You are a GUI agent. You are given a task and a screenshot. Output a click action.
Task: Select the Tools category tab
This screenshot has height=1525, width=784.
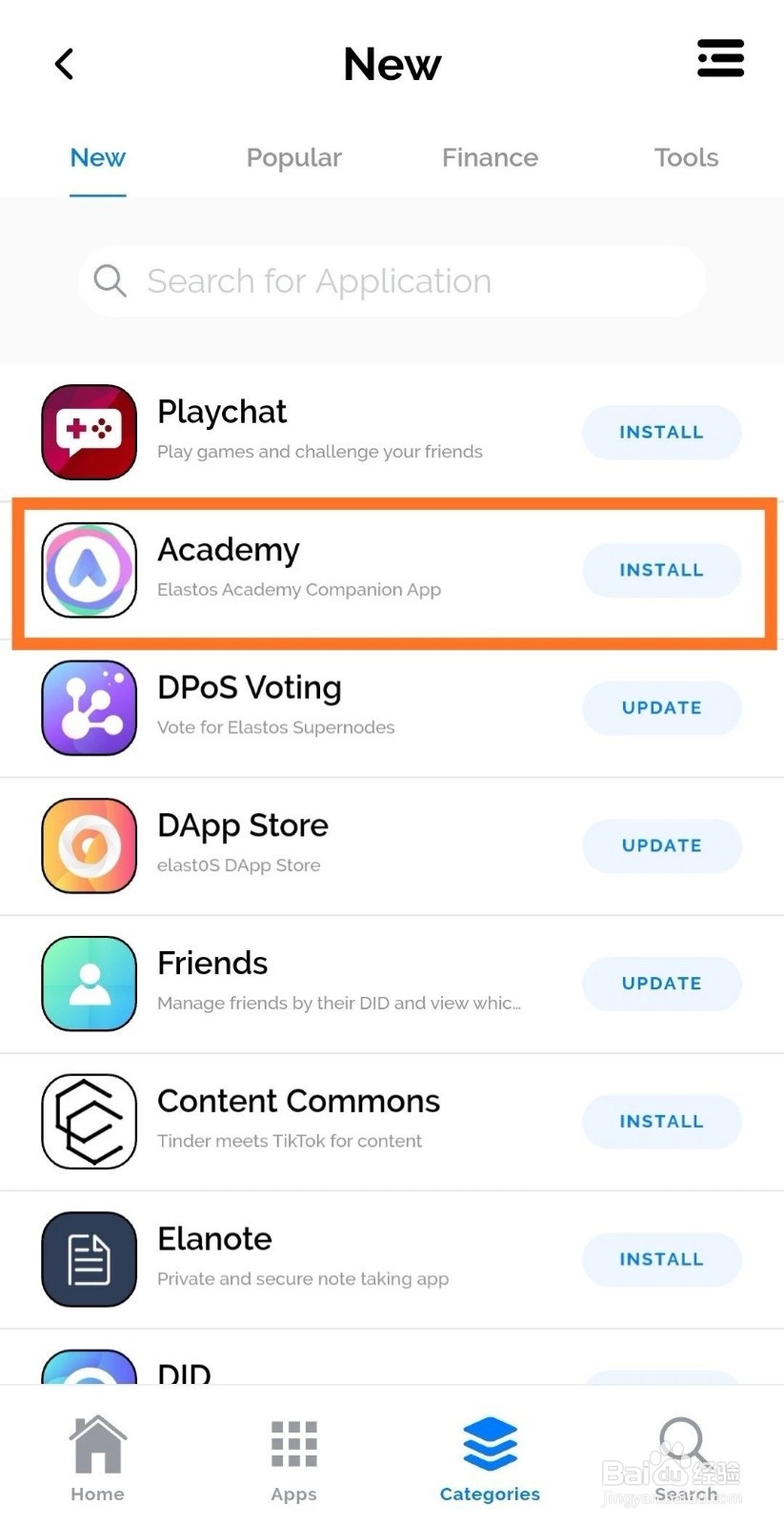pyautogui.click(x=686, y=157)
